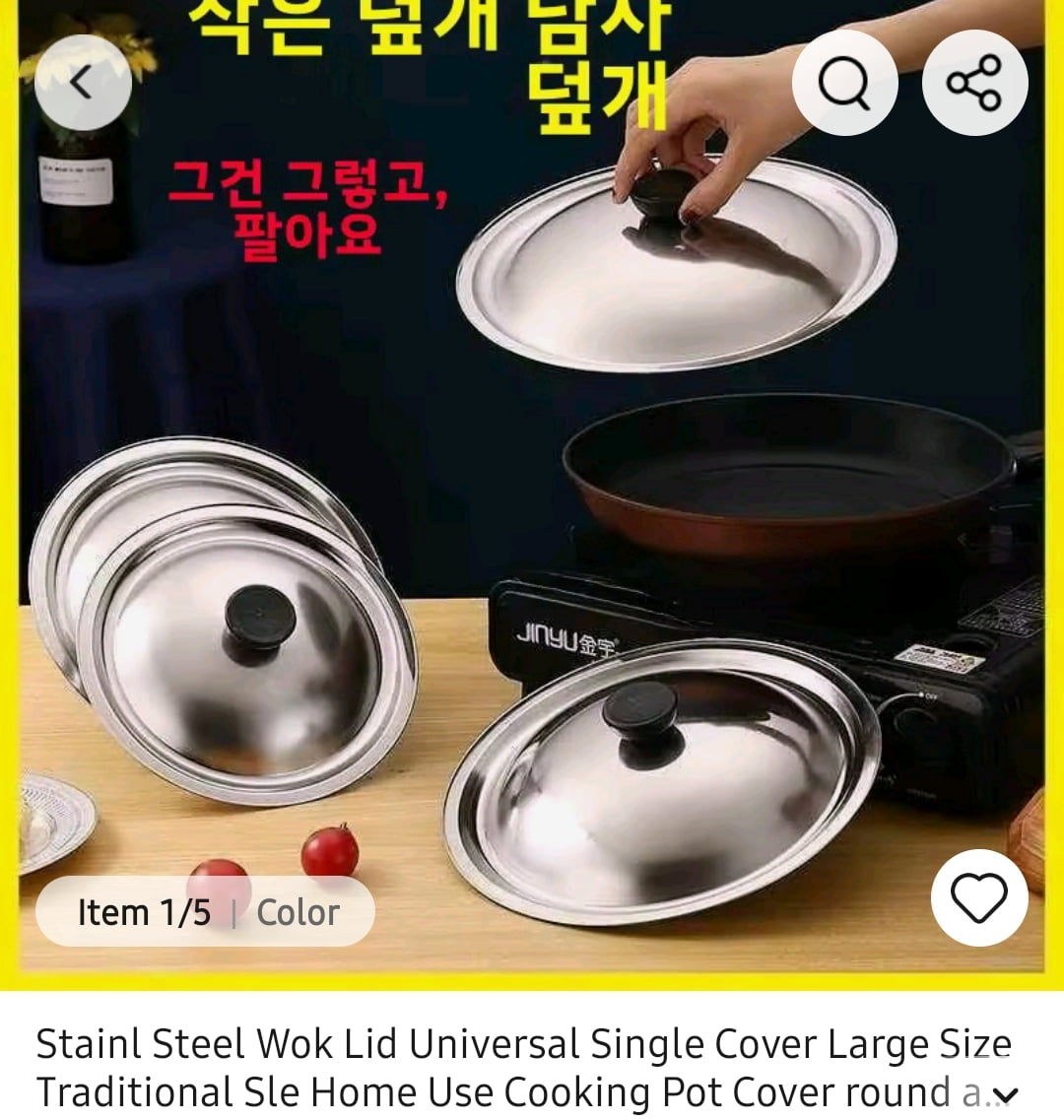
Task: Open the search icon
Action: pyautogui.click(x=844, y=84)
